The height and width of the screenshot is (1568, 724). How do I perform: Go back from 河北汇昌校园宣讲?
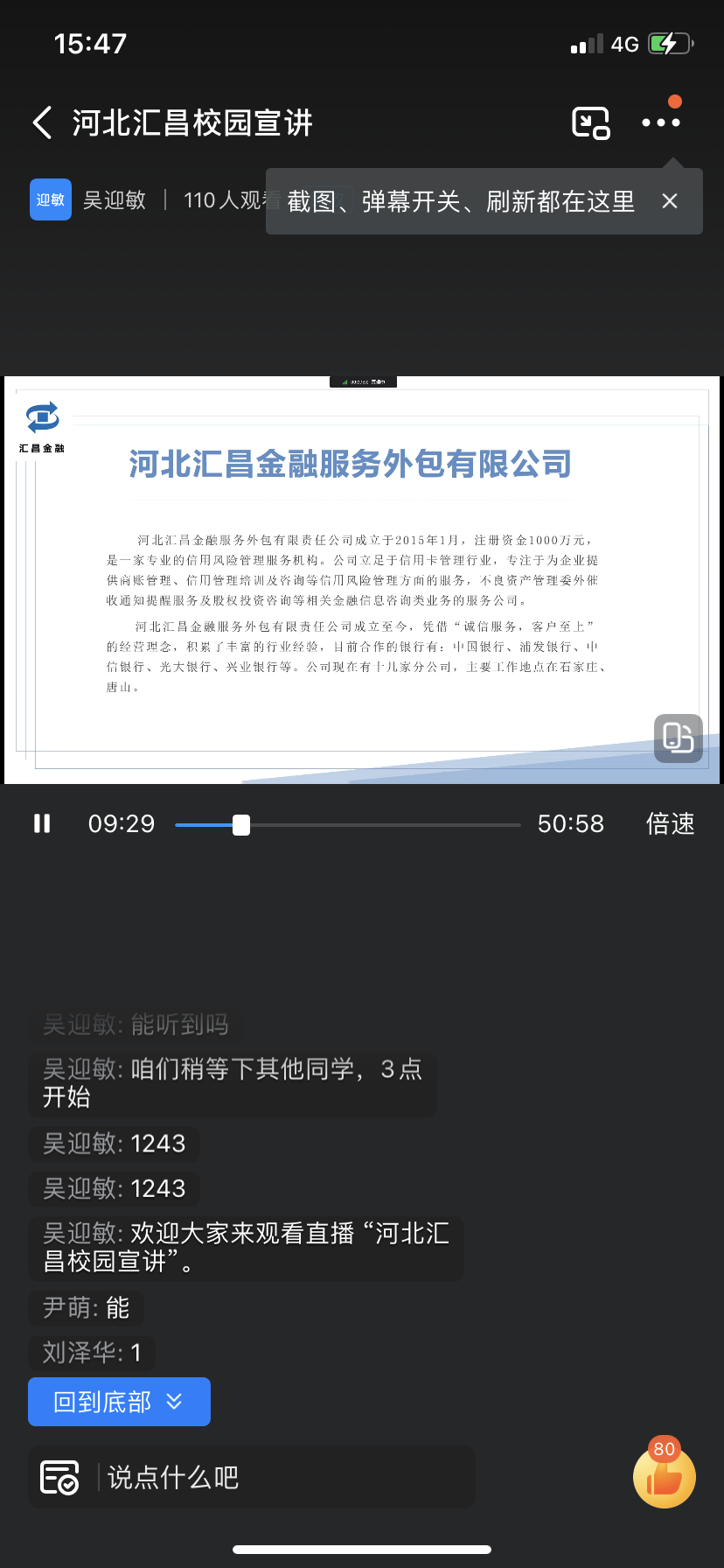[42, 122]
